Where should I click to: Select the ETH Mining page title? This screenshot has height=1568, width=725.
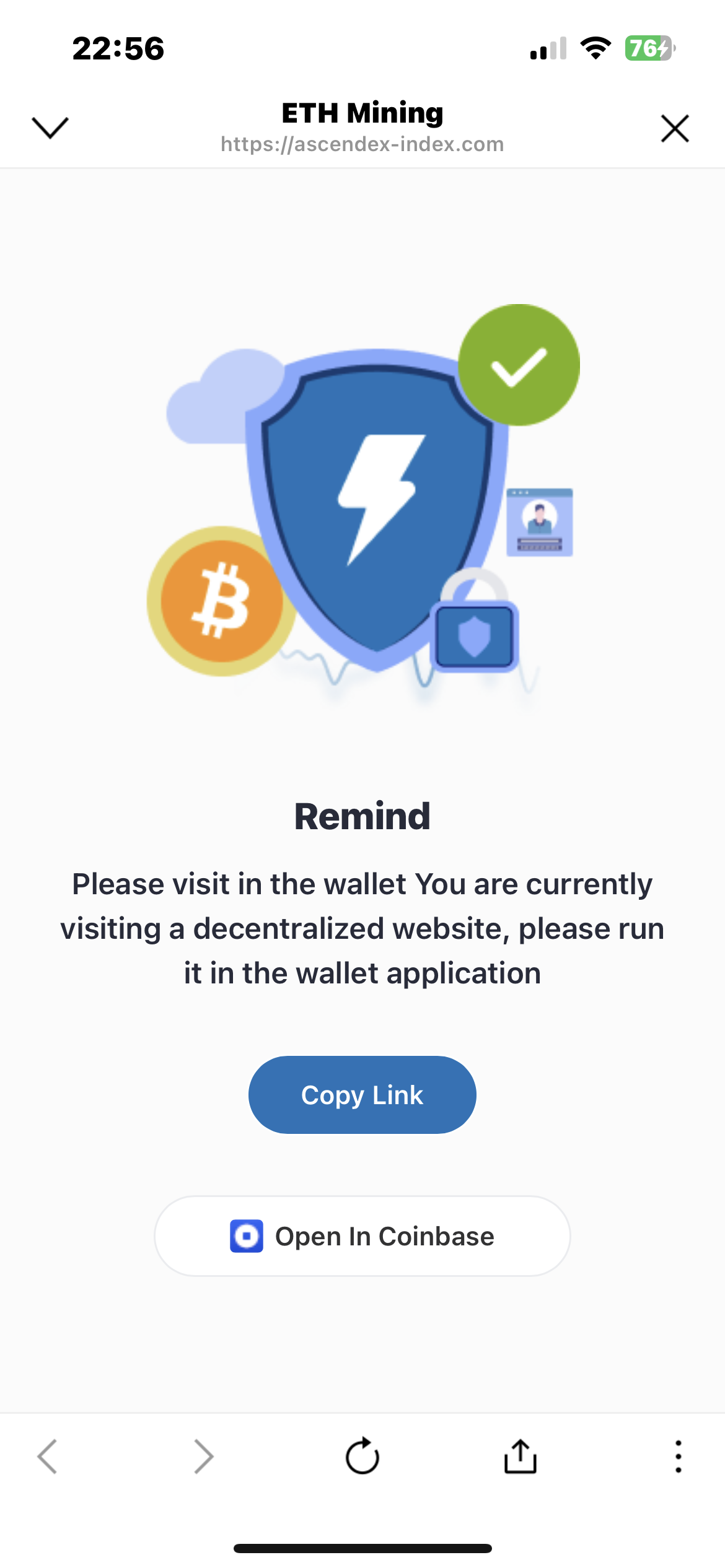(362, 113)
